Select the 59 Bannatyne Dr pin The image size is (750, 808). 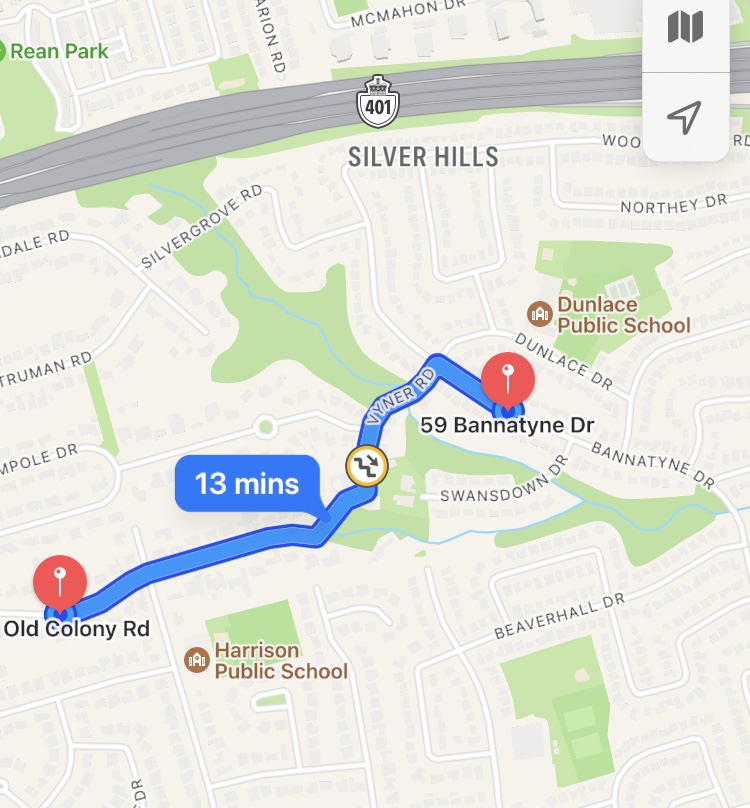coord(508,381)
